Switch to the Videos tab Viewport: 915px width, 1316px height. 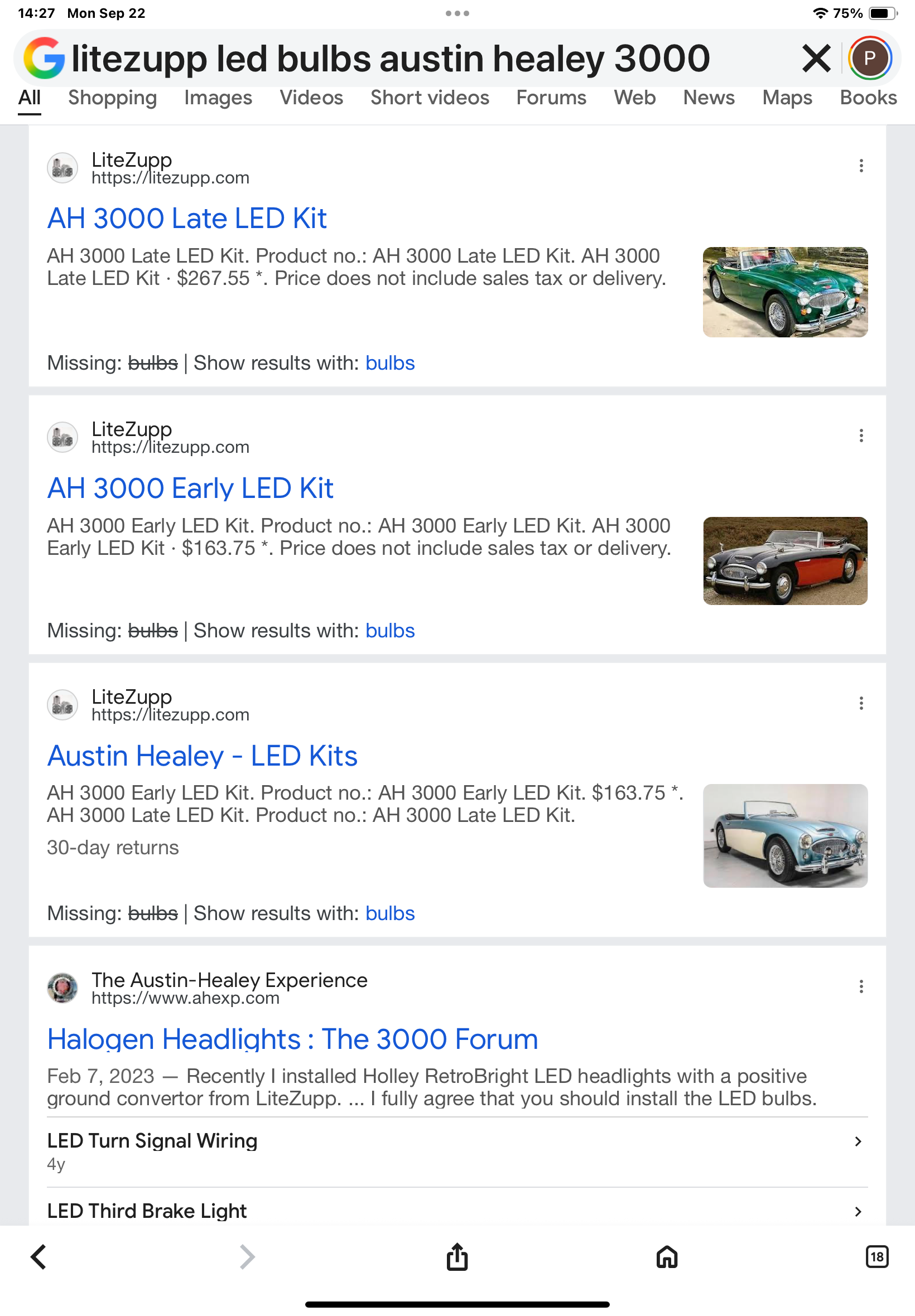coord(311,98)
